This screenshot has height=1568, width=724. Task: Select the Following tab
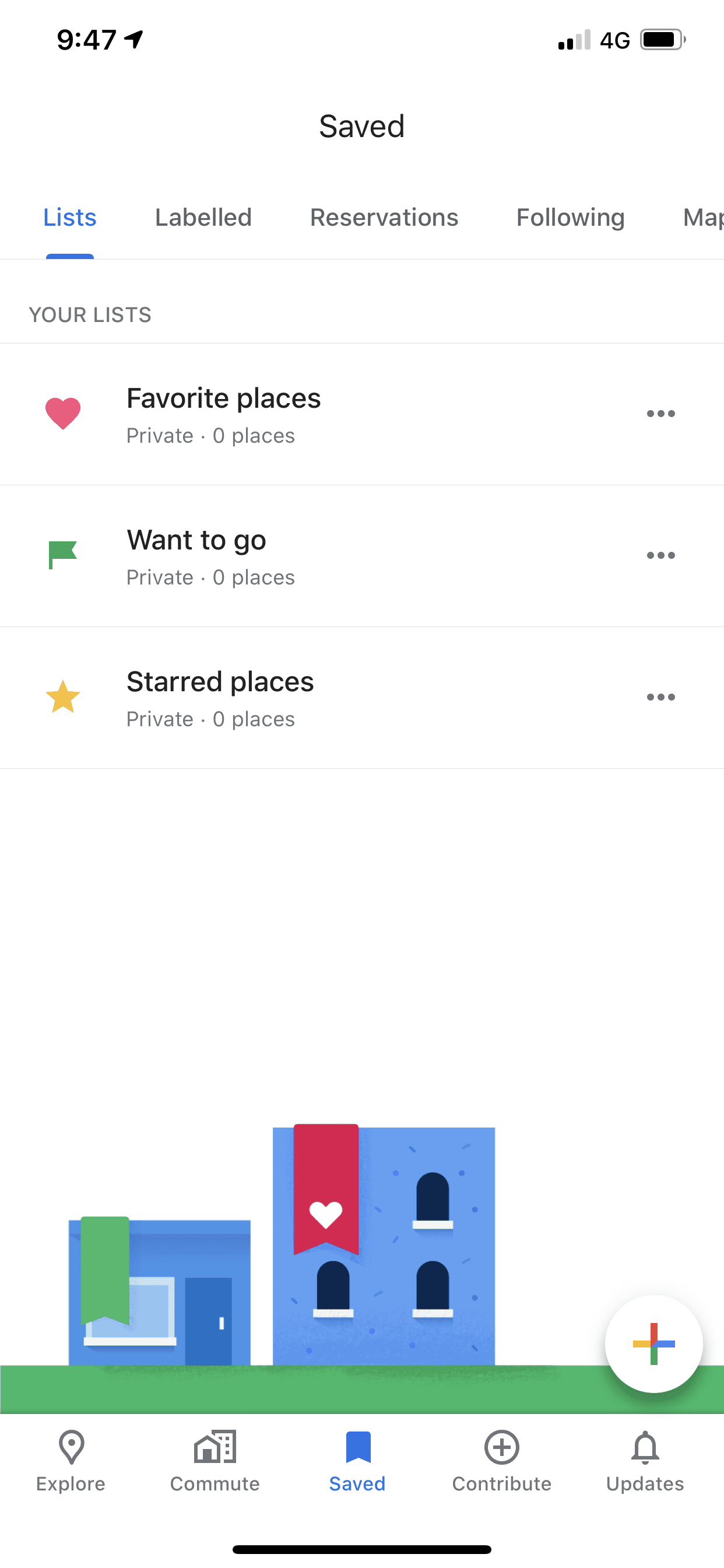point(570,218)
